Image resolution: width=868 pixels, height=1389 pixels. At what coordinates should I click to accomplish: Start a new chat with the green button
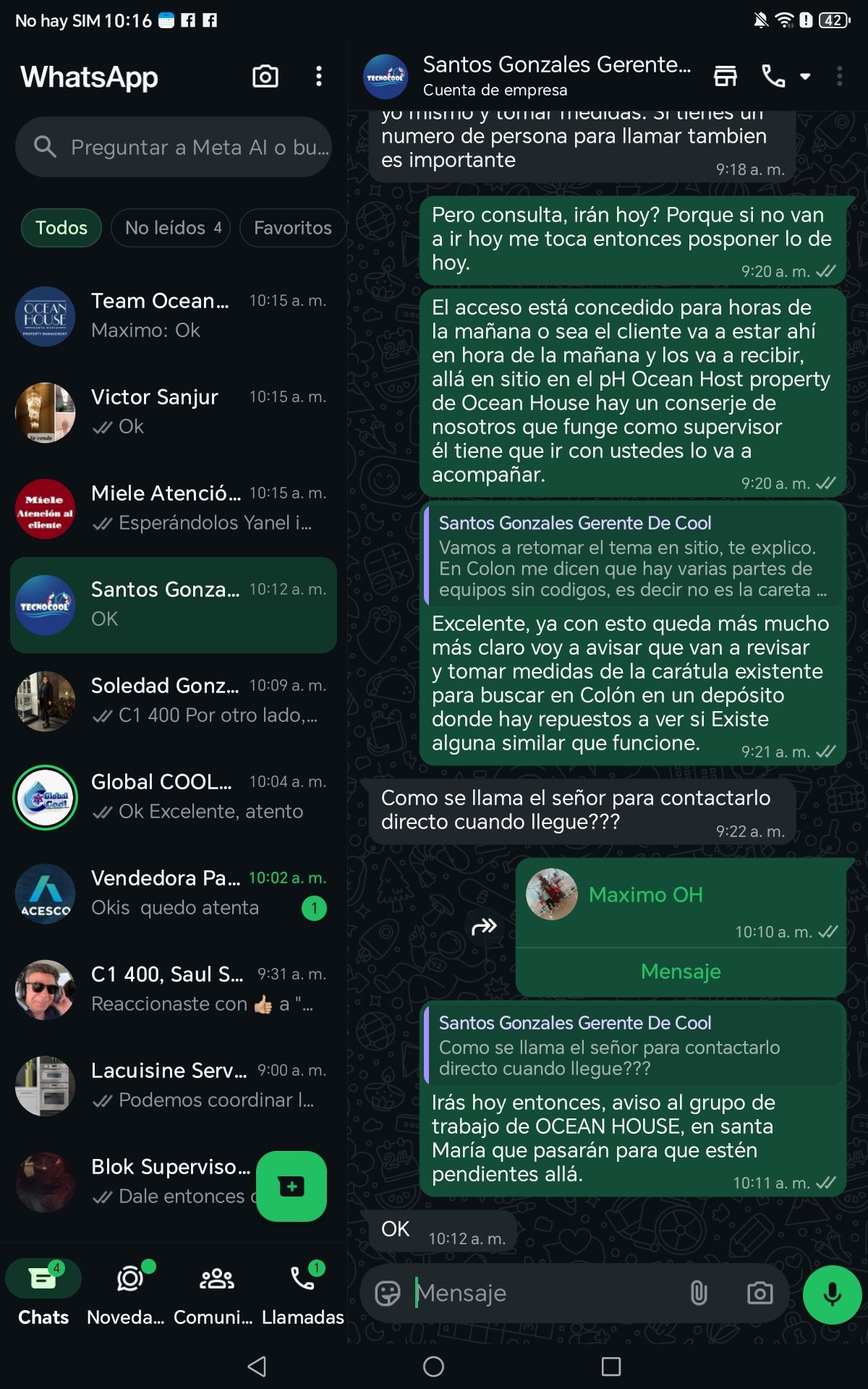292,1186
